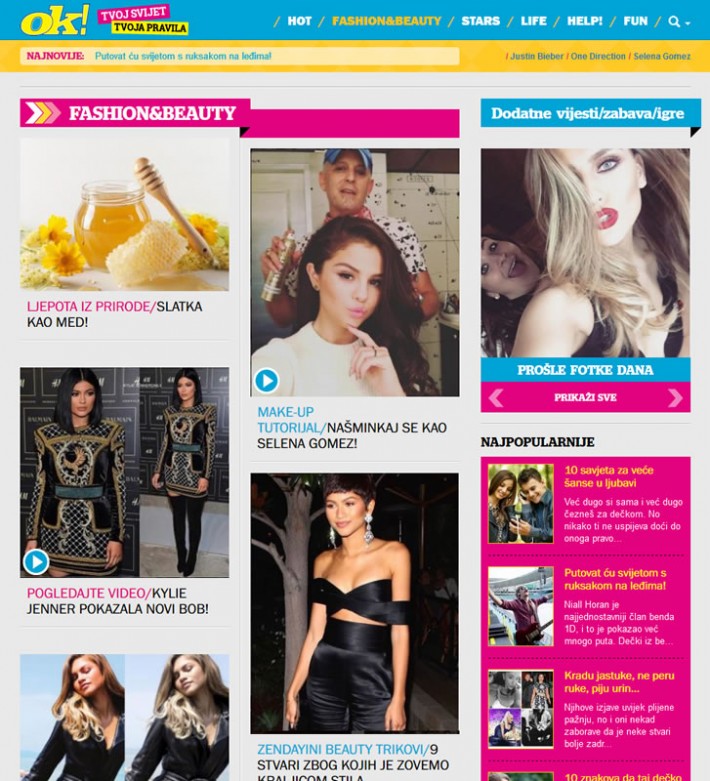
Task: Open the latest news headline about rucksack travel
Action: 183,56
